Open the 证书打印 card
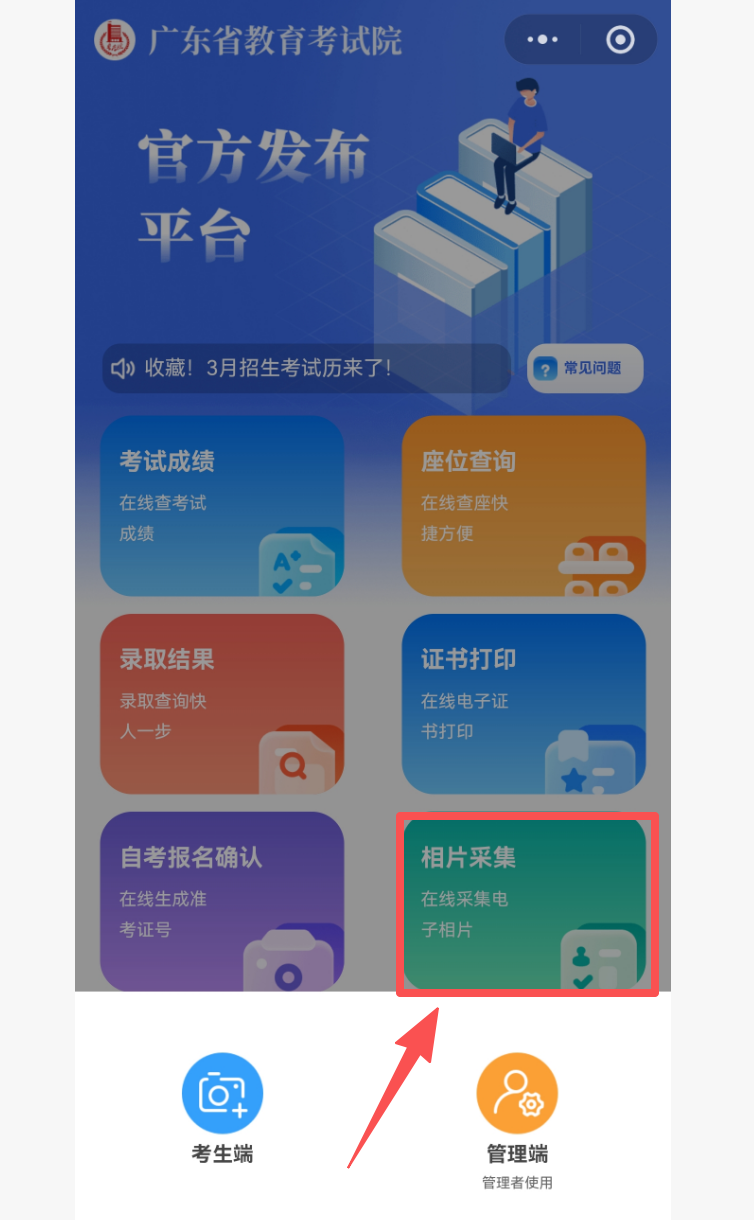754x1220 pixels. [x=523, y=703]
